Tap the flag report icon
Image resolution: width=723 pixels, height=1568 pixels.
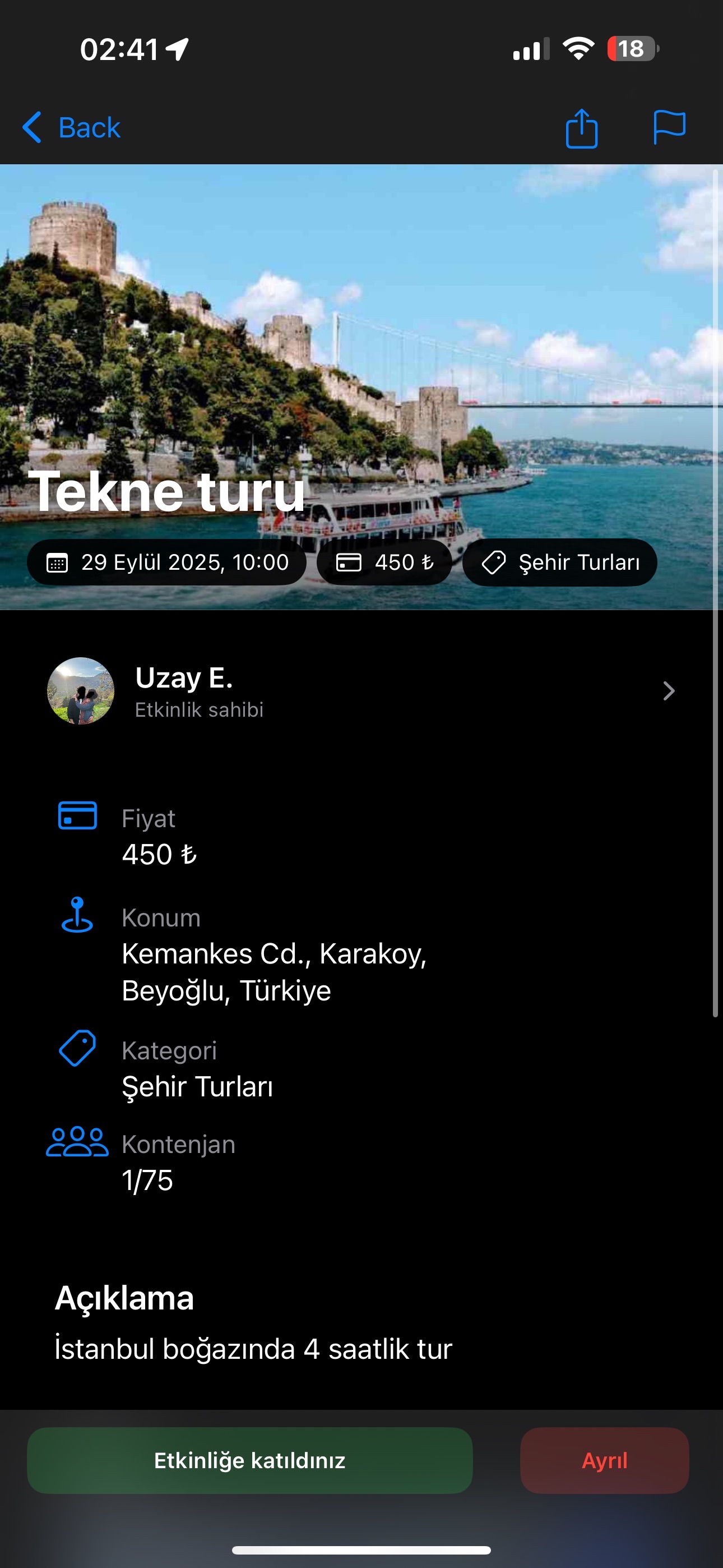pos(668,127)
